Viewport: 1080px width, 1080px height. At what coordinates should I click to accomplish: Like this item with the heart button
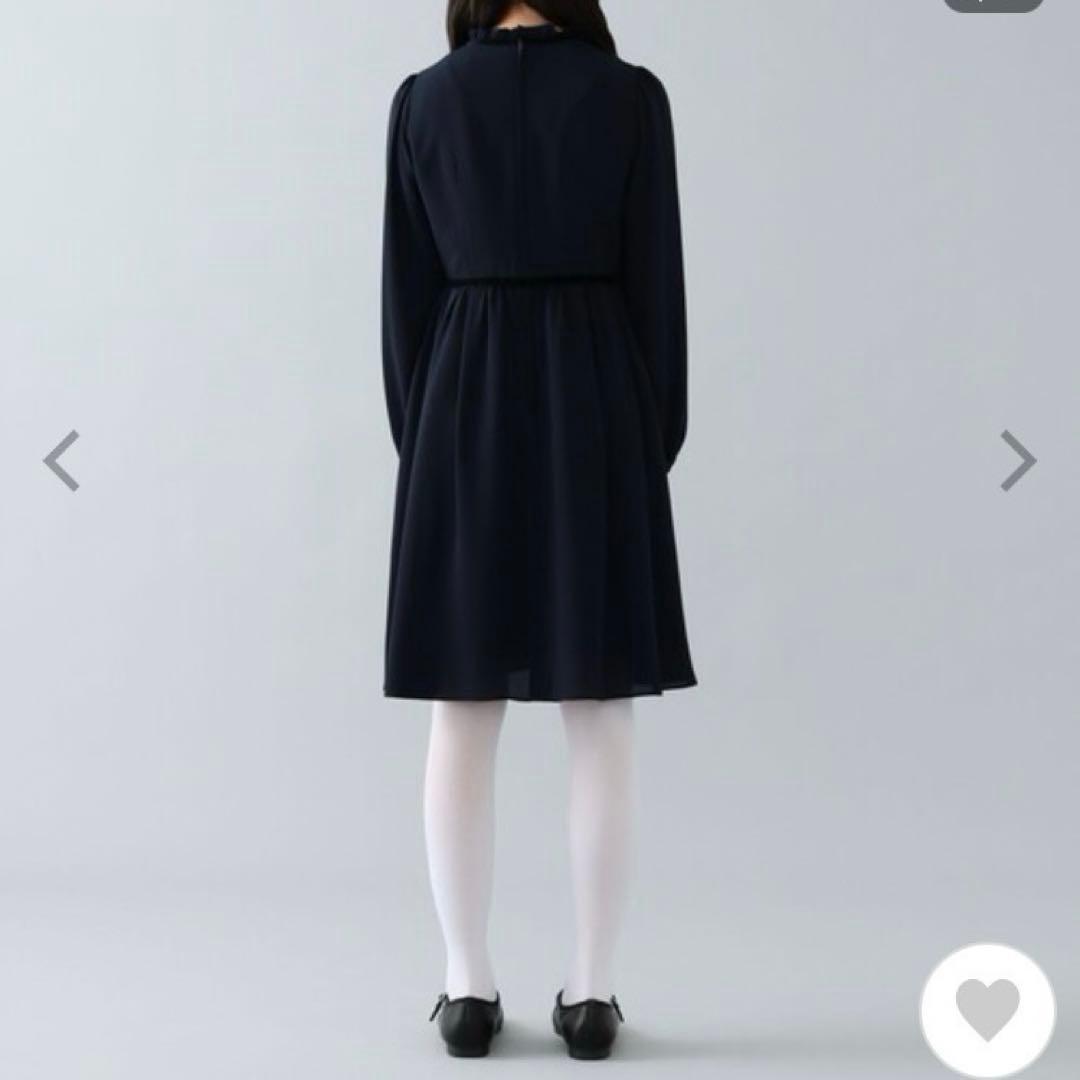987,1010
